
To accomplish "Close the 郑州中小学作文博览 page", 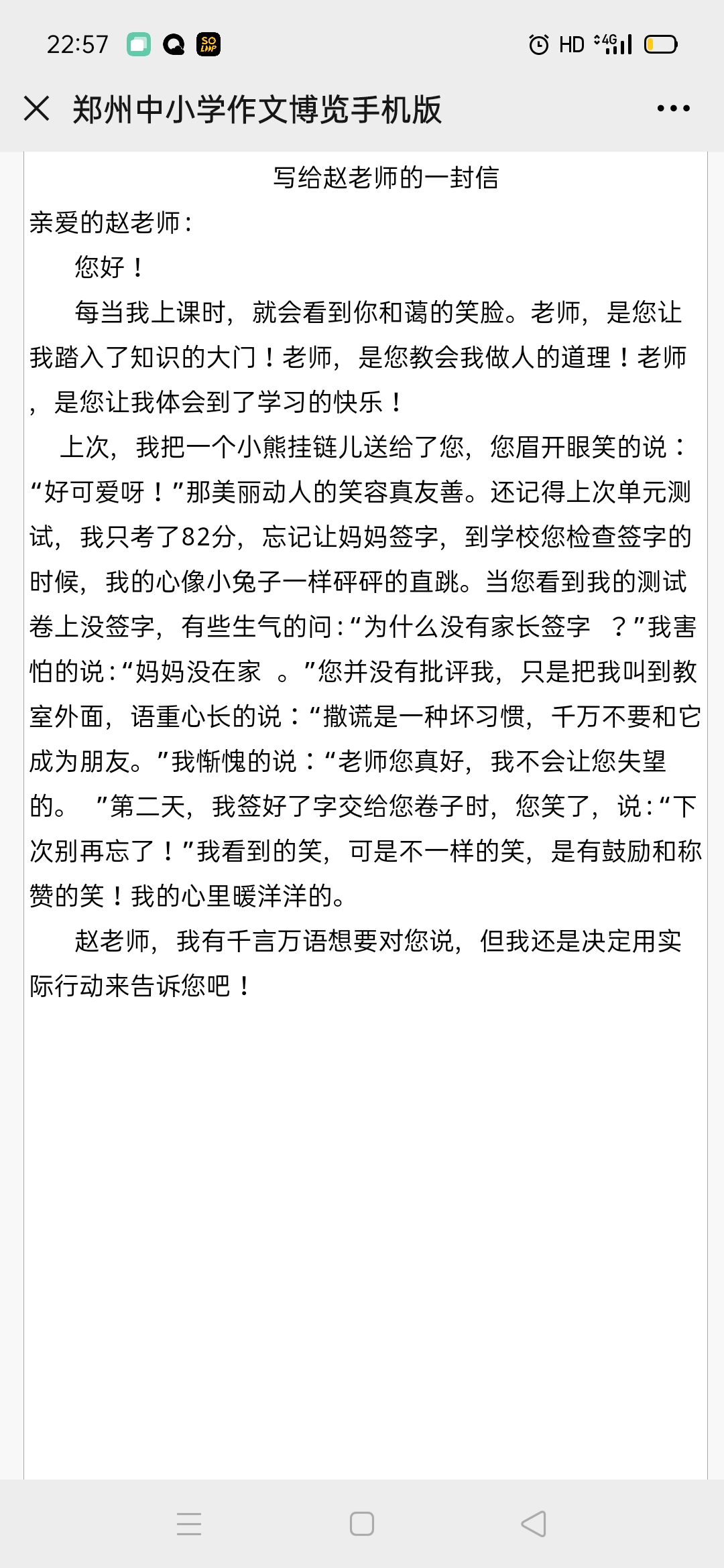I will pos(36,109).
